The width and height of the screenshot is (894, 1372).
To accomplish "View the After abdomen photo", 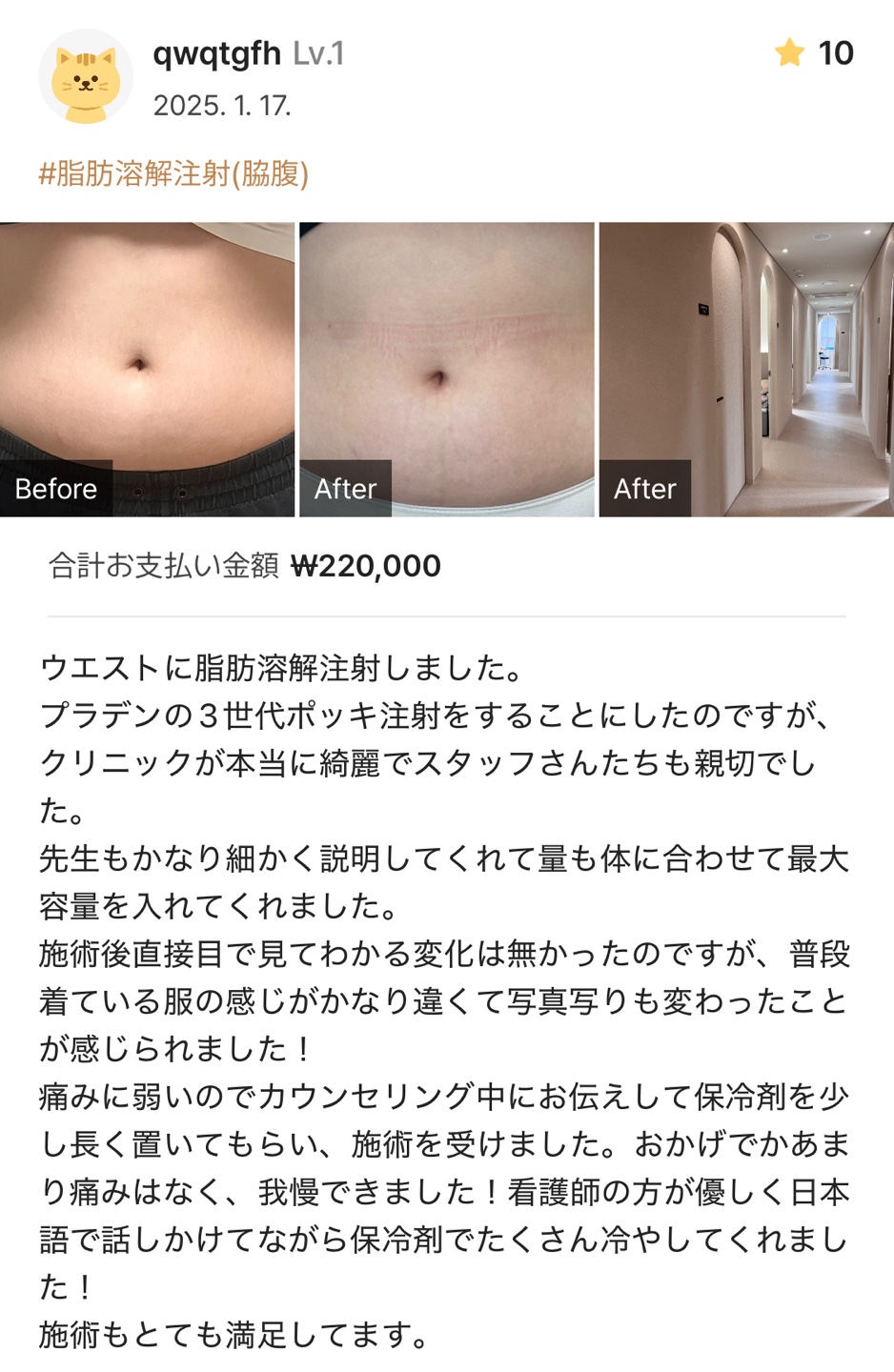I will [446, 370].
